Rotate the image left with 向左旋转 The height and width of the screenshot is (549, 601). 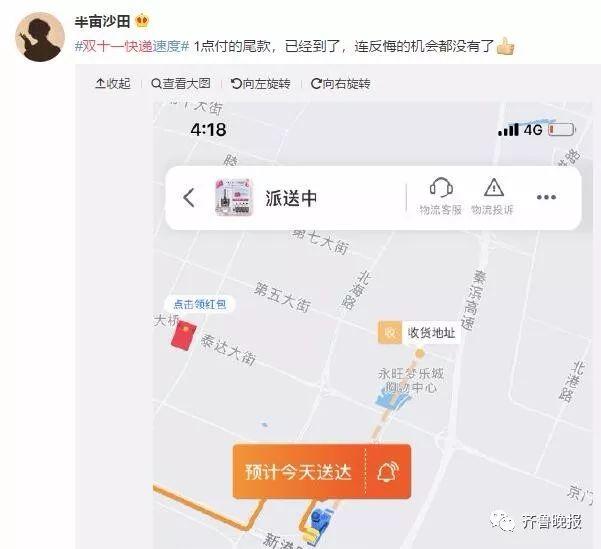(x=261, y=83)
